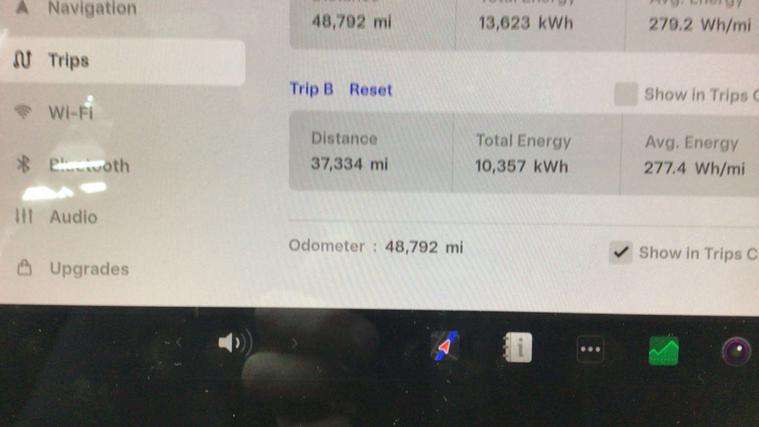Open the Navigation settings section
The height and width of the screenshot is (427, 759).
90,9
